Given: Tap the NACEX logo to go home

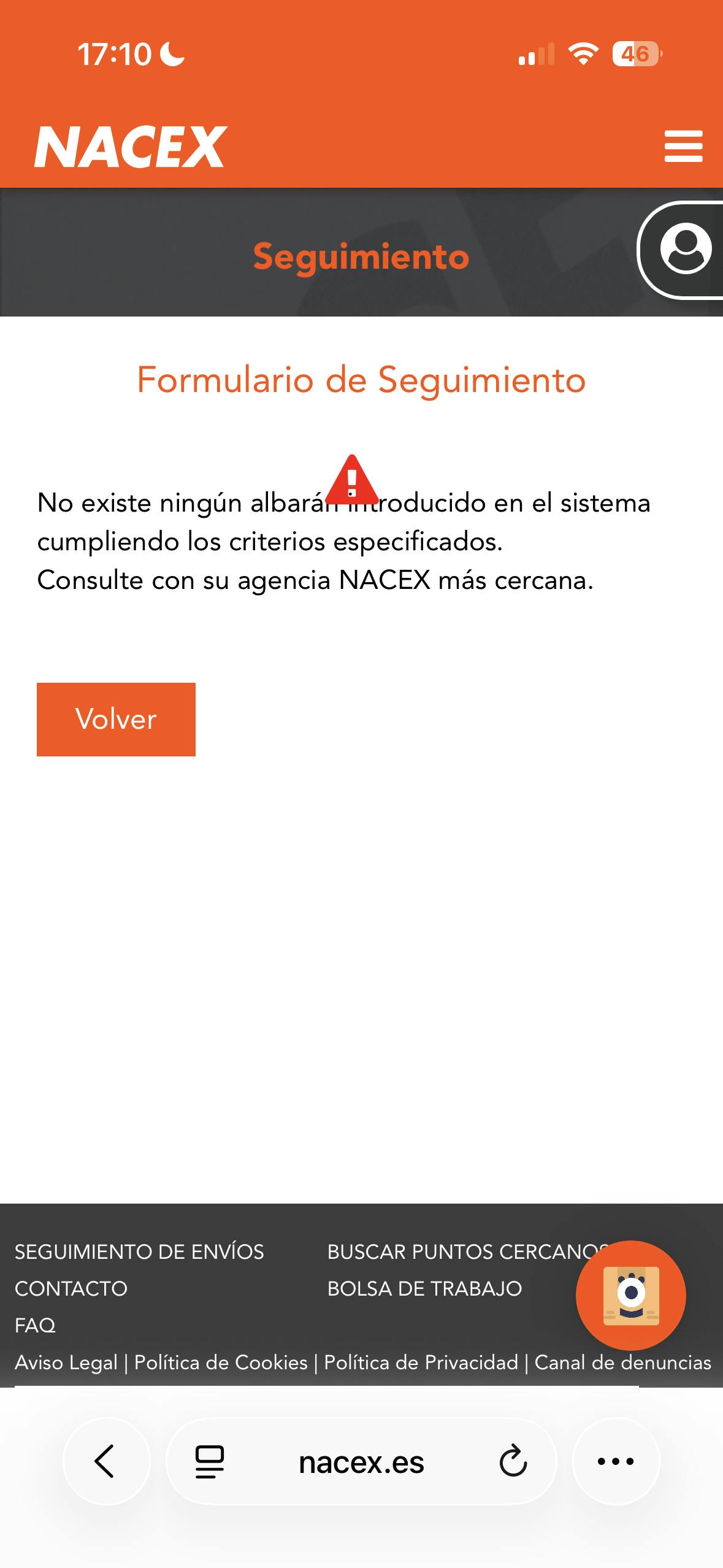Looking at the screenshot, I should click(x=131, y=146).
